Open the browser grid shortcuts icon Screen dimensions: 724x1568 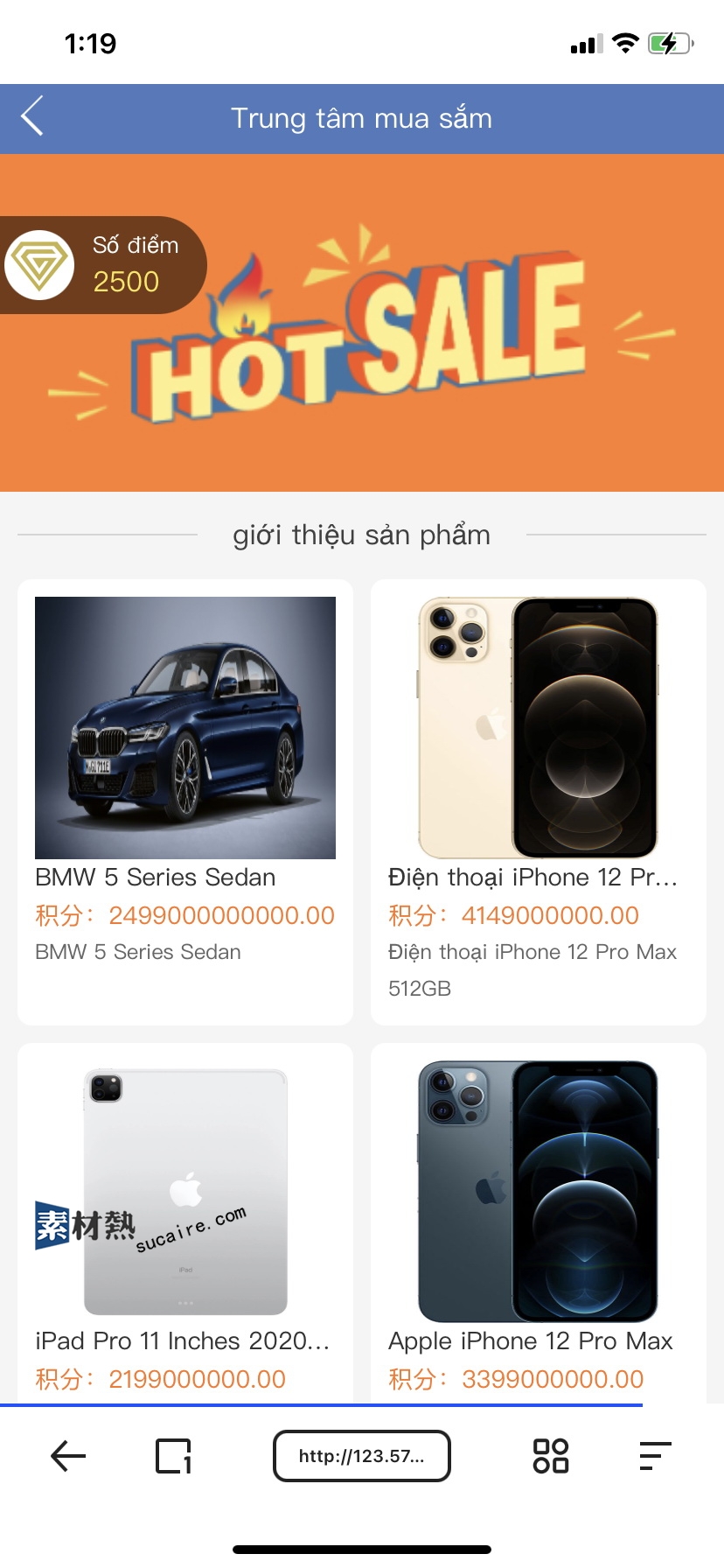551,1456
